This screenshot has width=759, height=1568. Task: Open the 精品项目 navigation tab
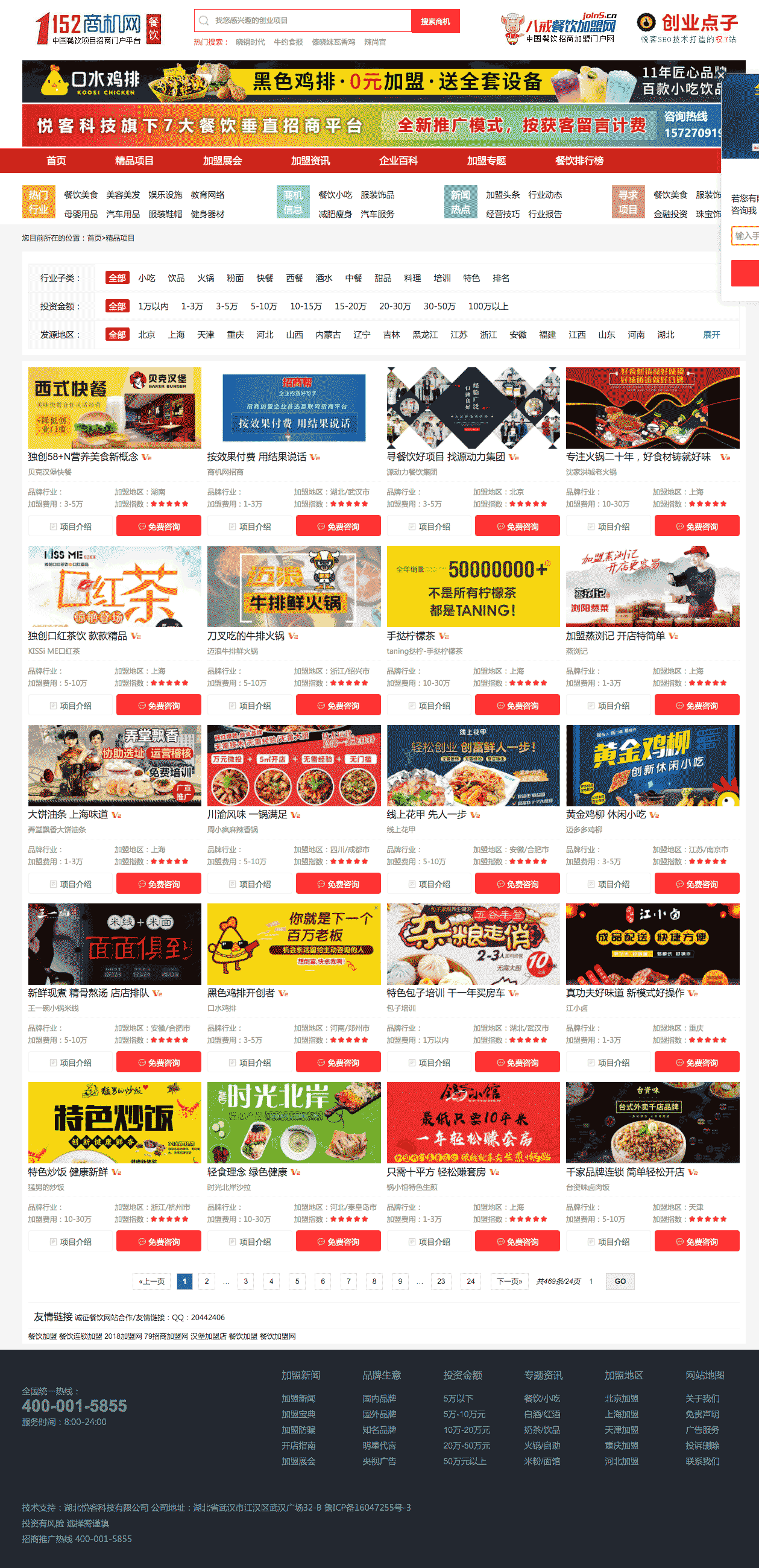click(x=134, y=160)
